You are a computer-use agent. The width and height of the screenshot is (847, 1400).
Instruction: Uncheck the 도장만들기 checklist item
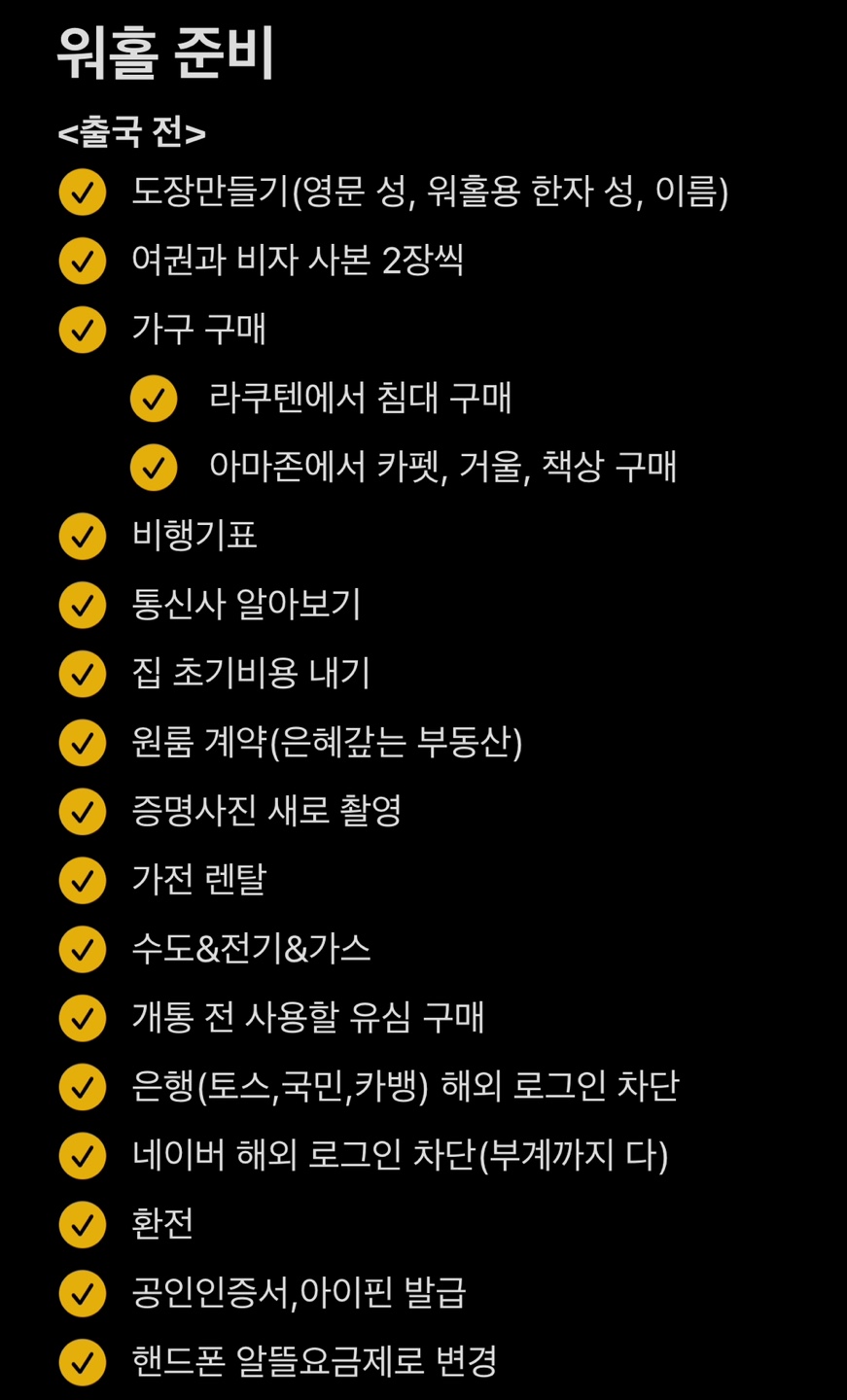pos(83,192)
